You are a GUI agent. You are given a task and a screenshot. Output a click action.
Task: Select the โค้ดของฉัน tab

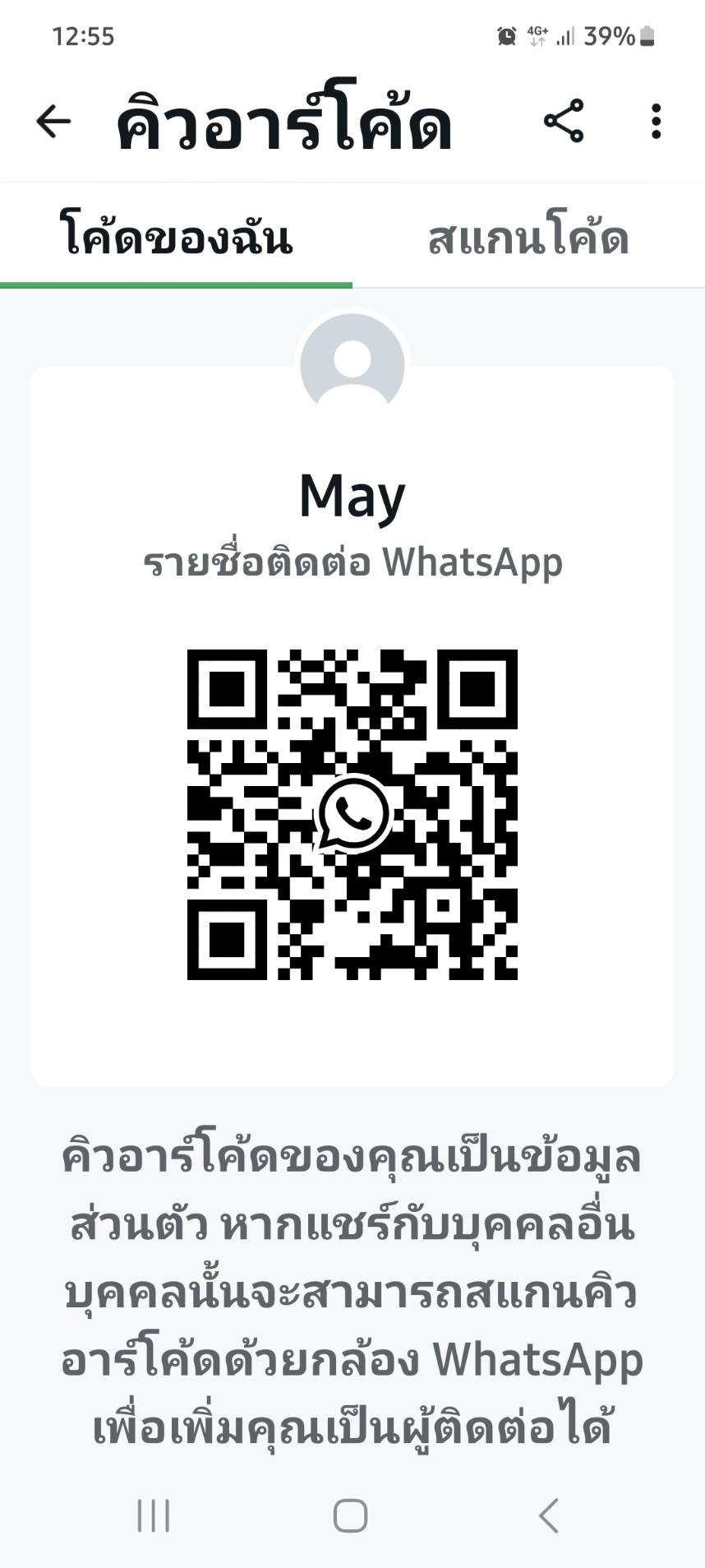click(177, 238)
